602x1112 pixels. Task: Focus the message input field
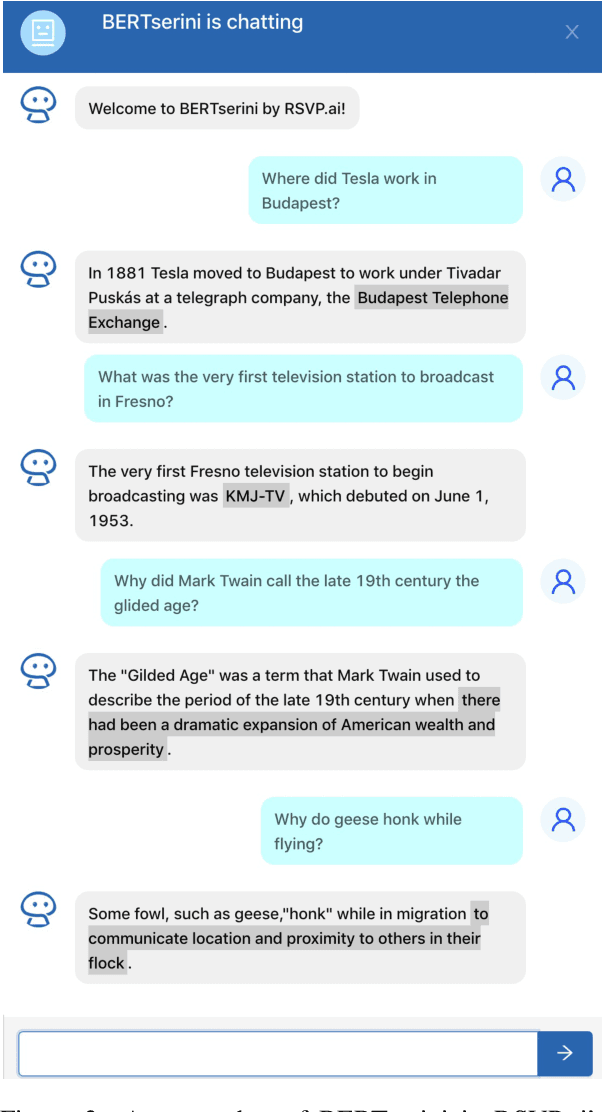pos(278,1052)
